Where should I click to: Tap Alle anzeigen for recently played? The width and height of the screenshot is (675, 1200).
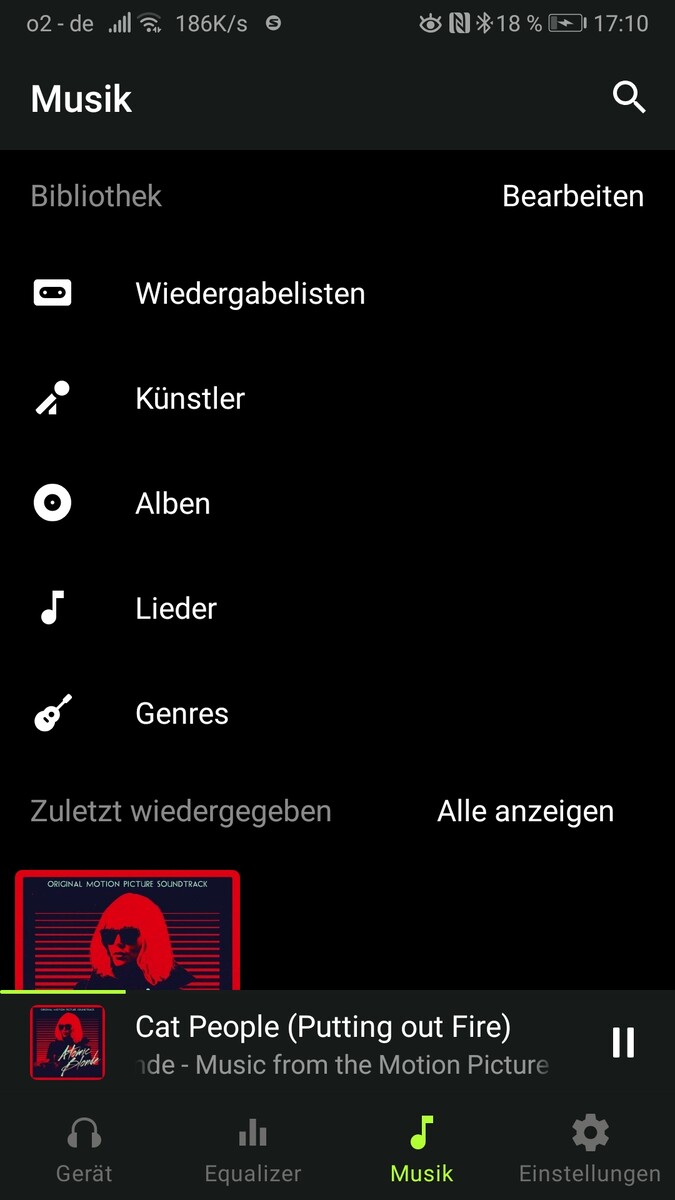(525, 811)
